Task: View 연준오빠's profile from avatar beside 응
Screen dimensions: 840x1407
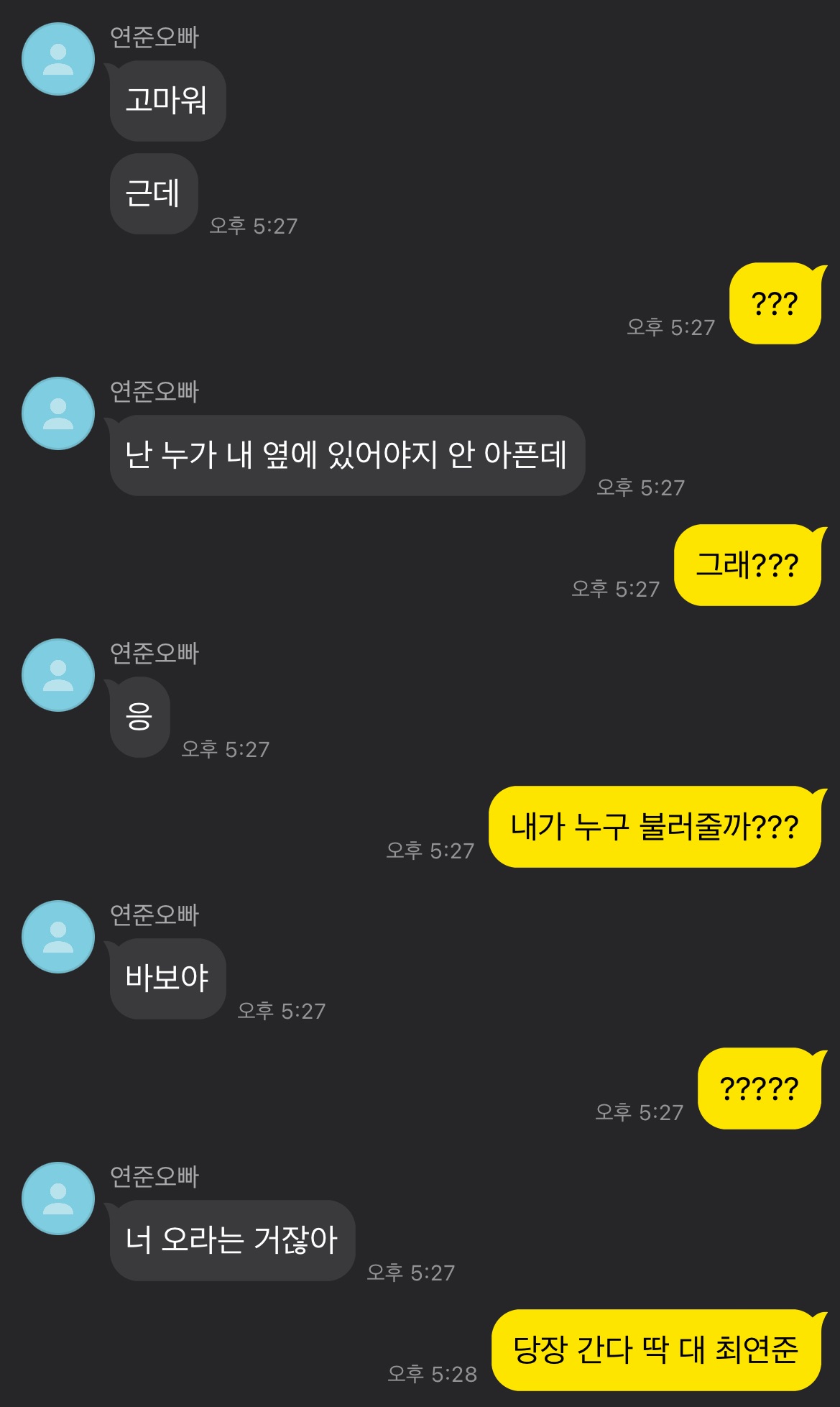Action: click(x=58, y=675)
